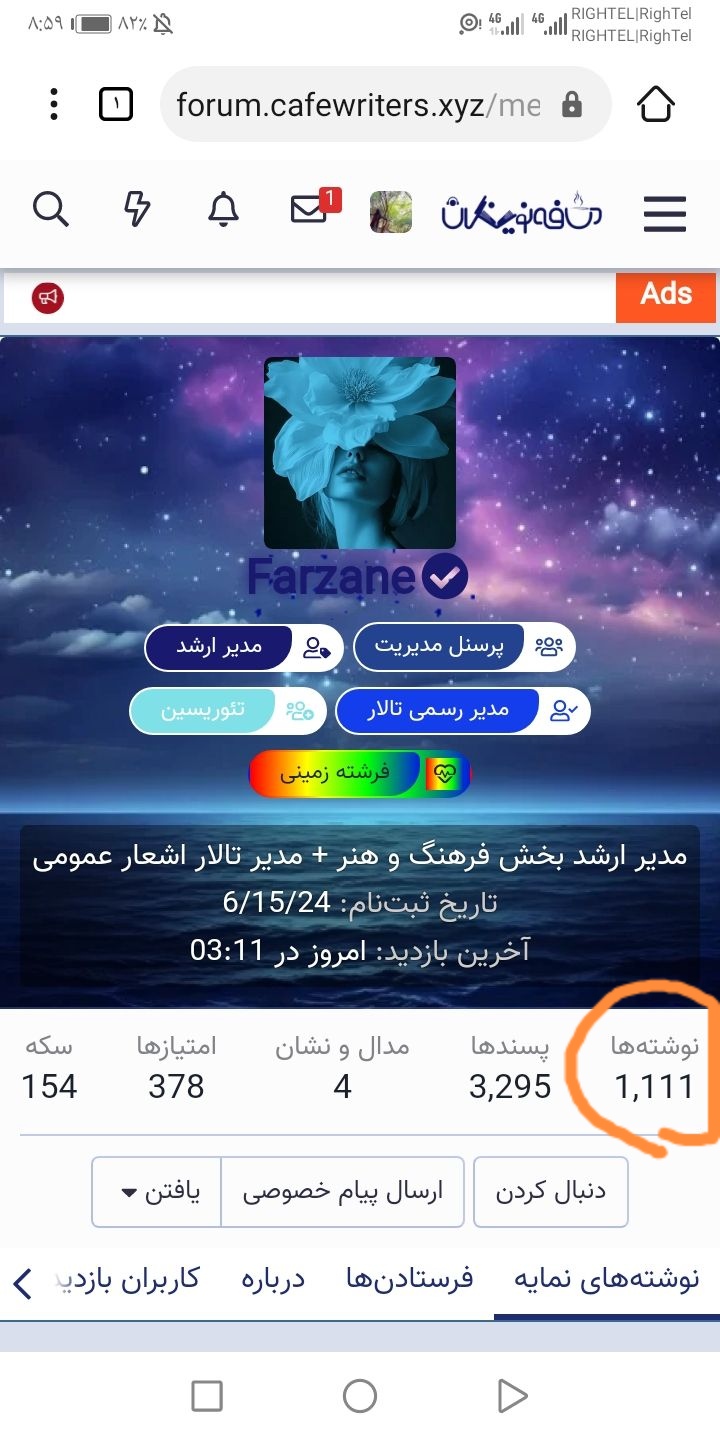Select the نوشته‌های نمایه tab
The height and width of the screenshot is (1440, 720).
coord(606,1278)
